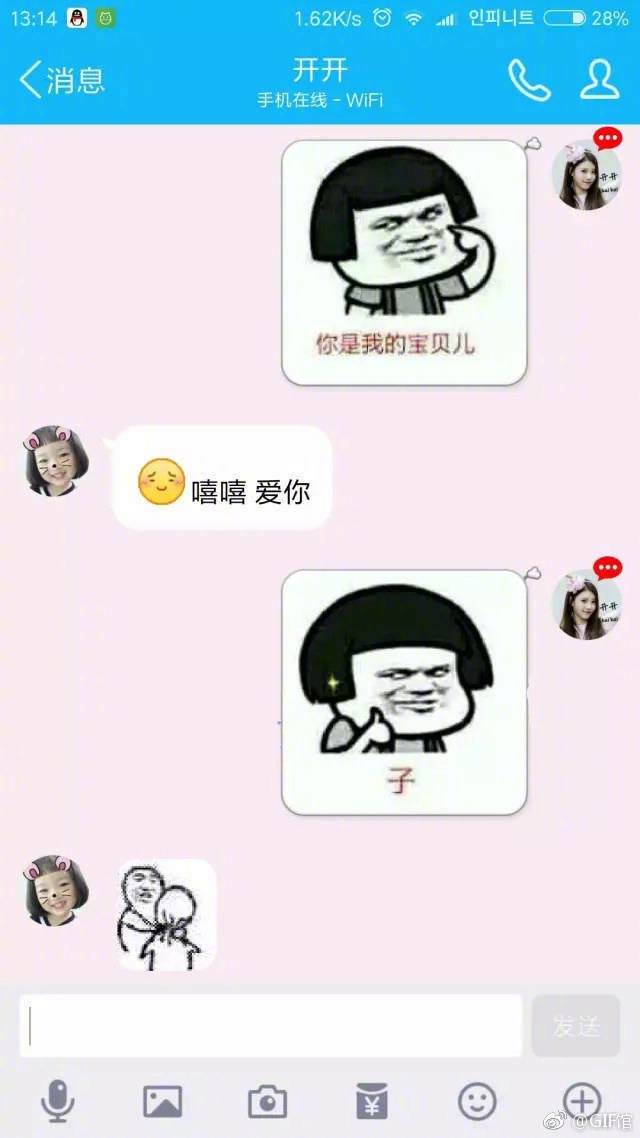This screenshot has height=1138, width=640.
Task: Send a red packet with the ¥ icon
Action: [x=372, y=1102]
